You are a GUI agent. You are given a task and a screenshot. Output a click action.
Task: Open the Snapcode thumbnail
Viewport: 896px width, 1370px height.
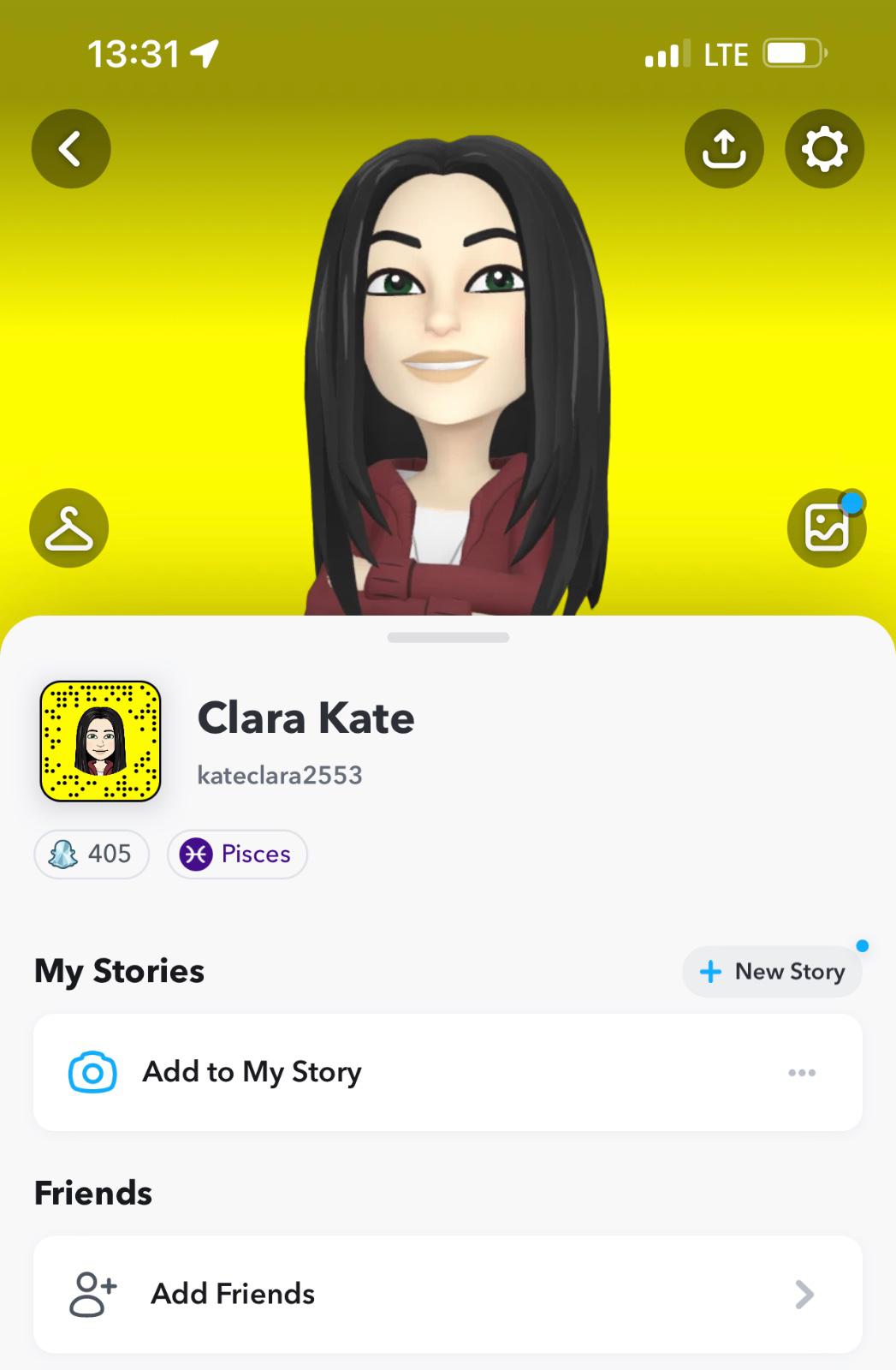point(100,742)
